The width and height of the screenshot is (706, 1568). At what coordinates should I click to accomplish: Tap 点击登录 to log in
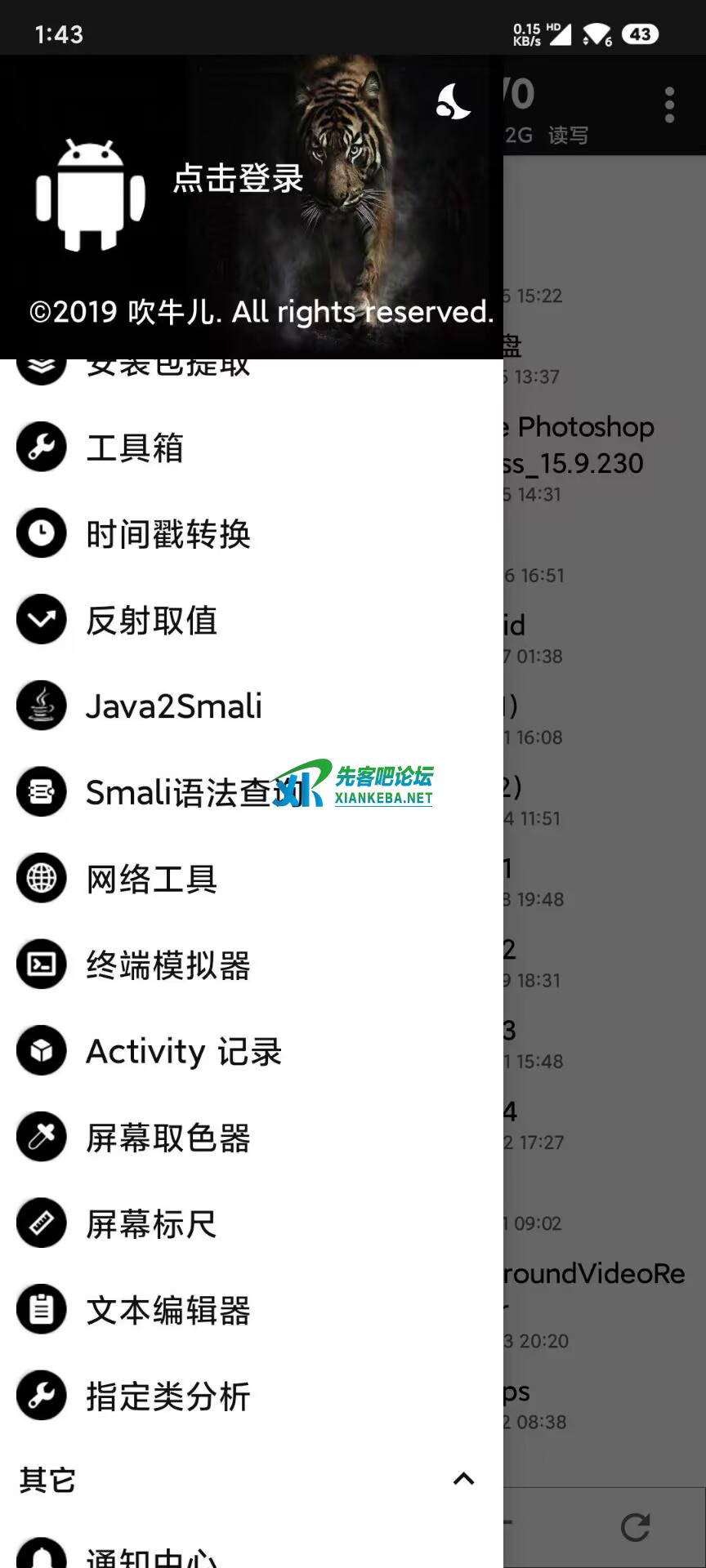[238, 178]
